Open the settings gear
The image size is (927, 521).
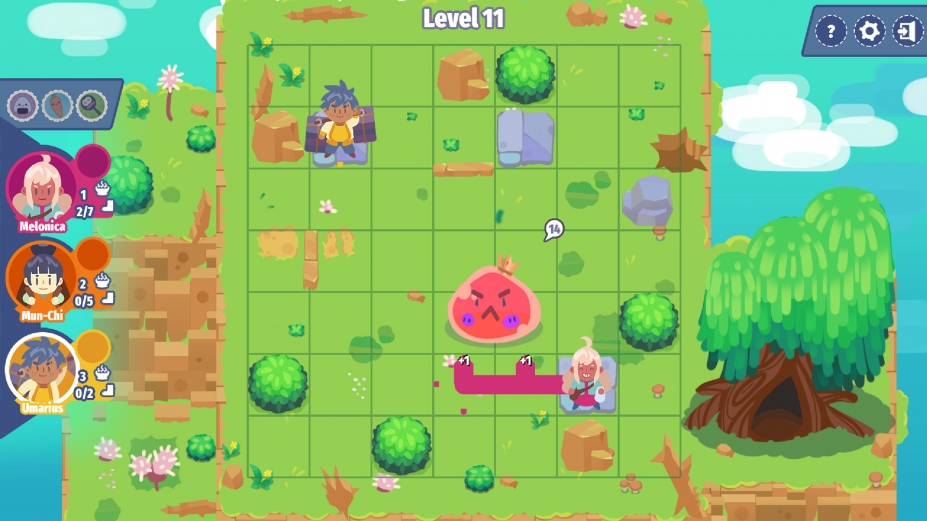coord(870,31)
